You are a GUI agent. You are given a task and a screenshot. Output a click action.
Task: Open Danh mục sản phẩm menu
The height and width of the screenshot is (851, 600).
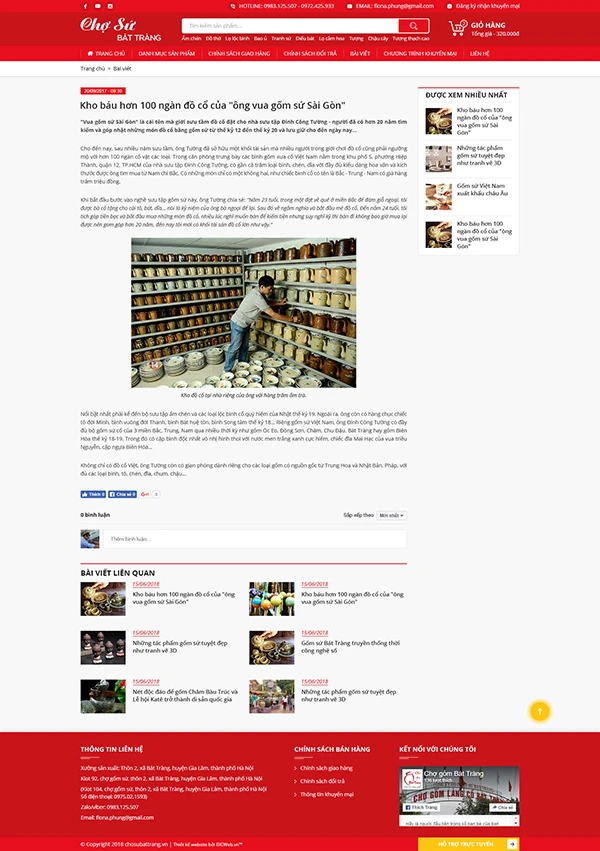click(166, 52)
